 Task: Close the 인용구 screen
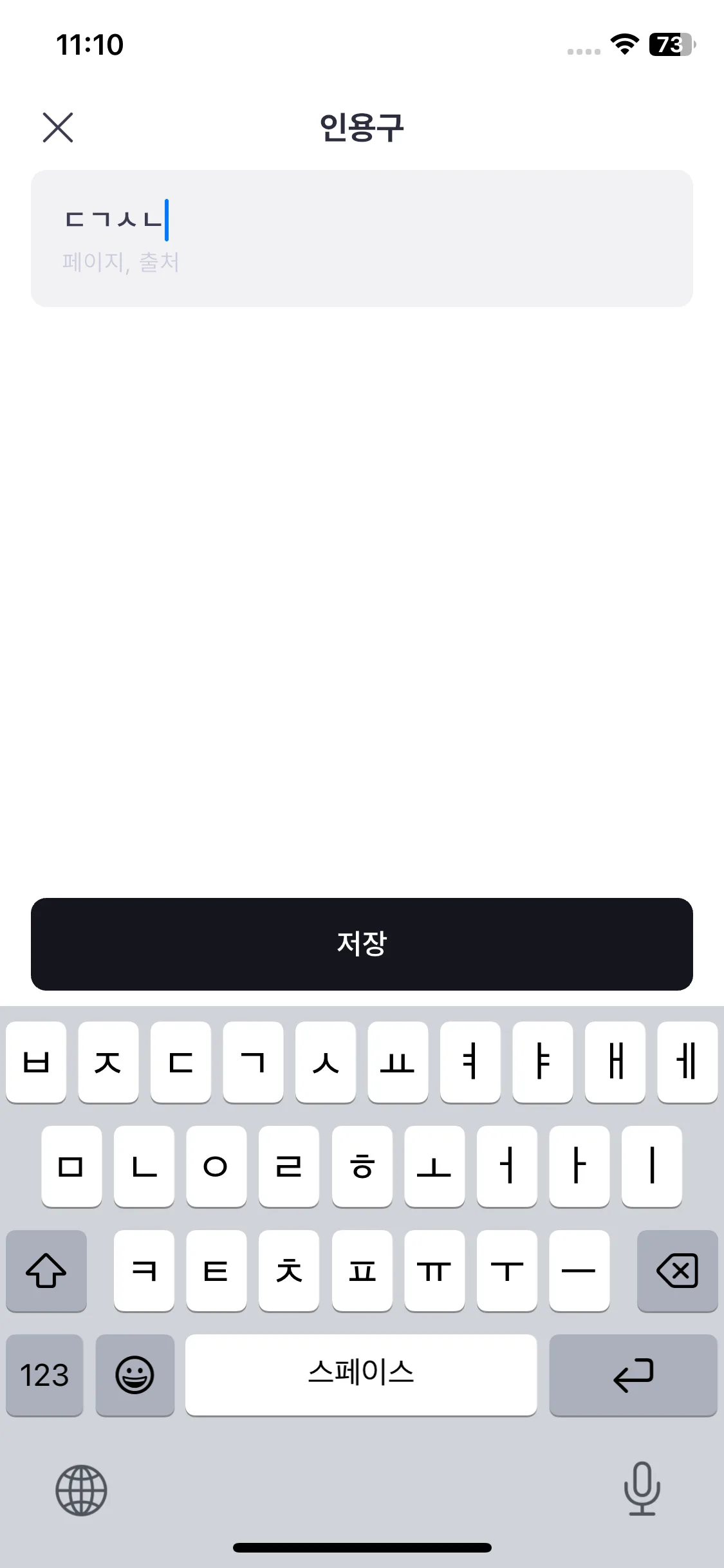[x=58, y=127]
